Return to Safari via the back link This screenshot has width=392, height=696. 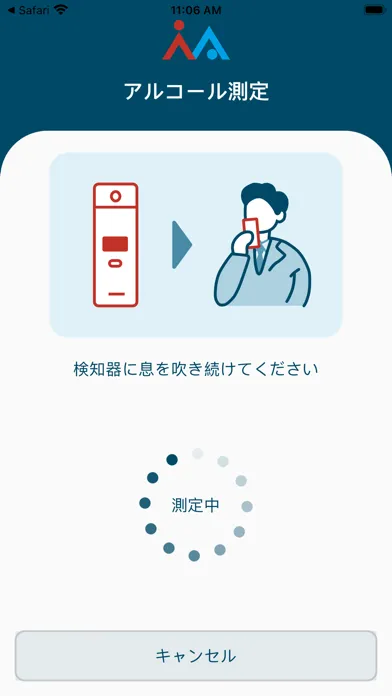(x=29, y=10)
